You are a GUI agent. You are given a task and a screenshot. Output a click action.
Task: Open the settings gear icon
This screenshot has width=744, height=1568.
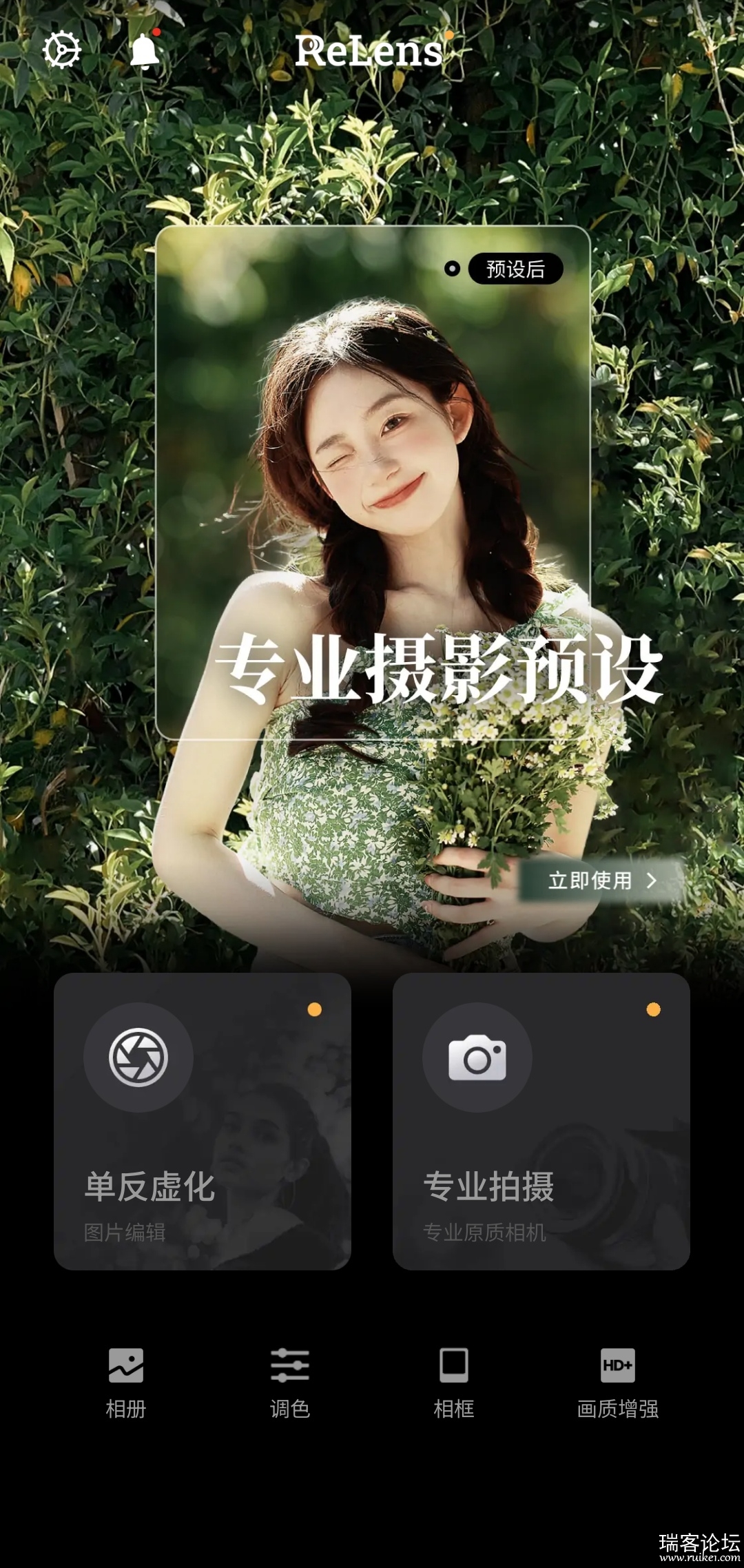pyautogui.click(x=62, y=50)
